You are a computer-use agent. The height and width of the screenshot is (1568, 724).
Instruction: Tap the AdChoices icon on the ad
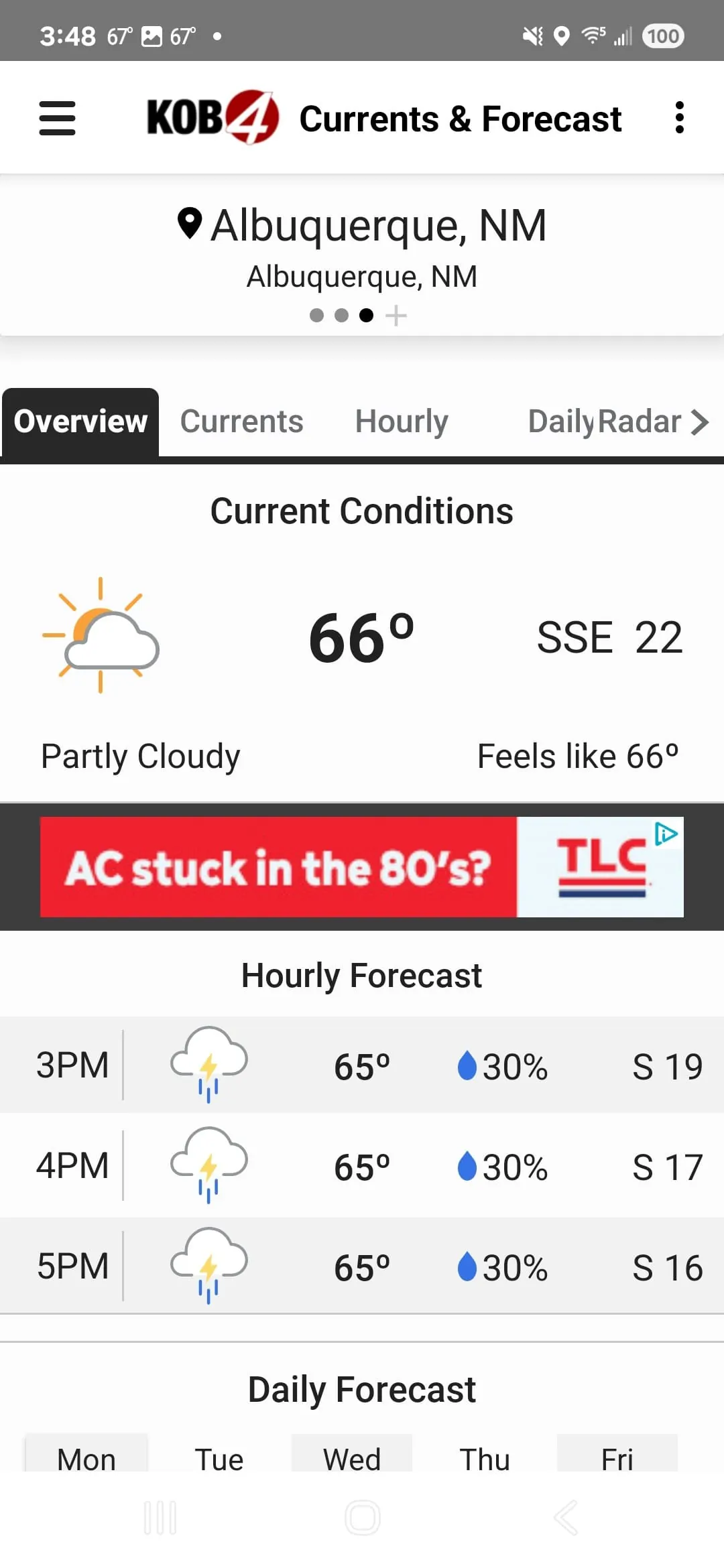664,835
